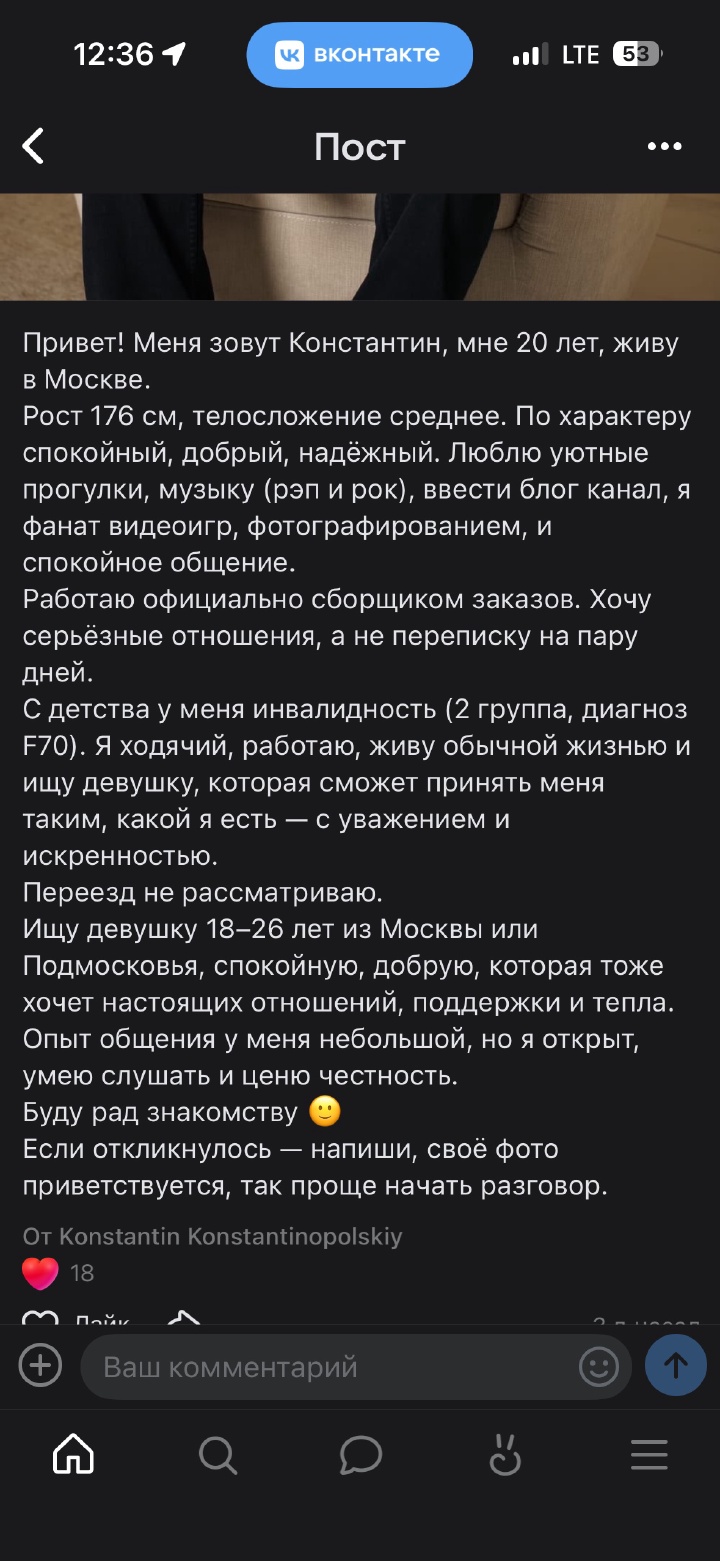
Task: Open the emoji sticker picker
Action: pos(598,1367)
